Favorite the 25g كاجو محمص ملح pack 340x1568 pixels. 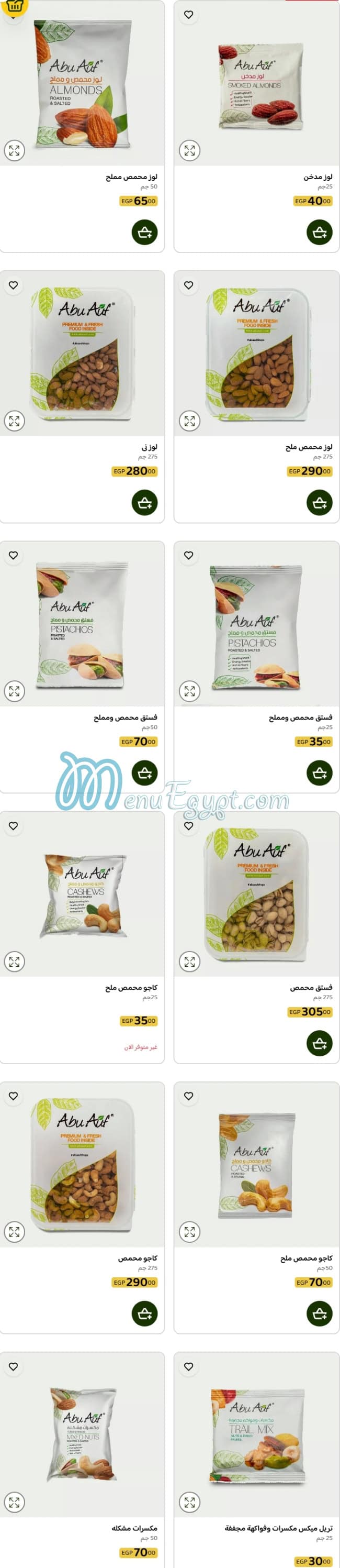point(14,825)
